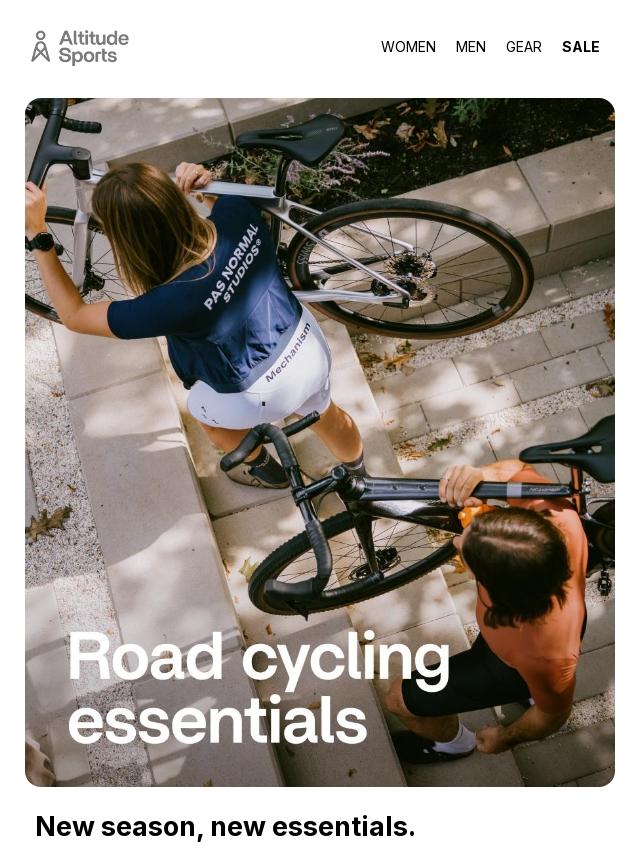Image resolution: width=640 pixels, height=854 pixels.
Task: Open the Road cycling essentials banner
Action: click(320, 442)
